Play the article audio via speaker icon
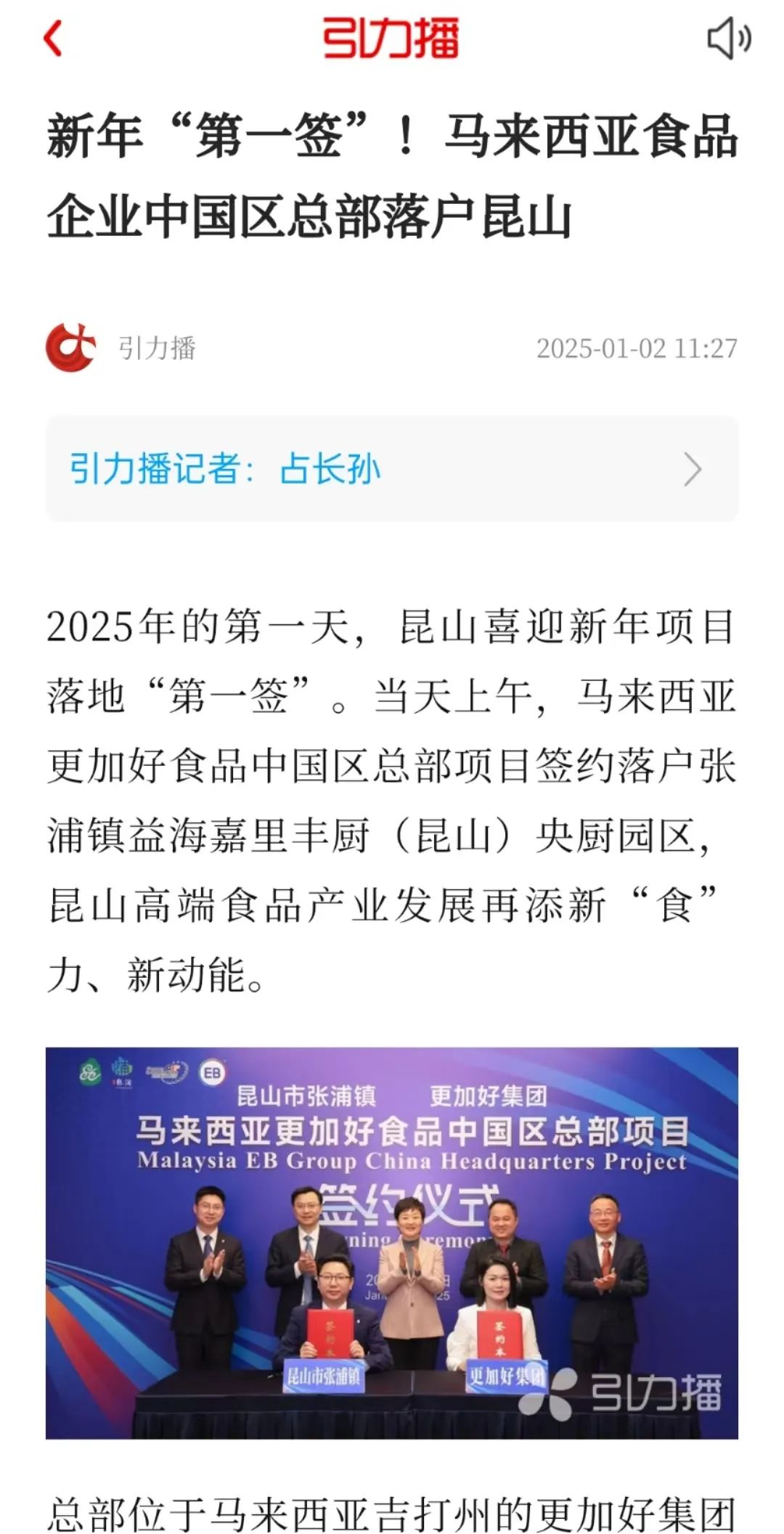This screenshot has width=784, height=1534. [728, 38]
